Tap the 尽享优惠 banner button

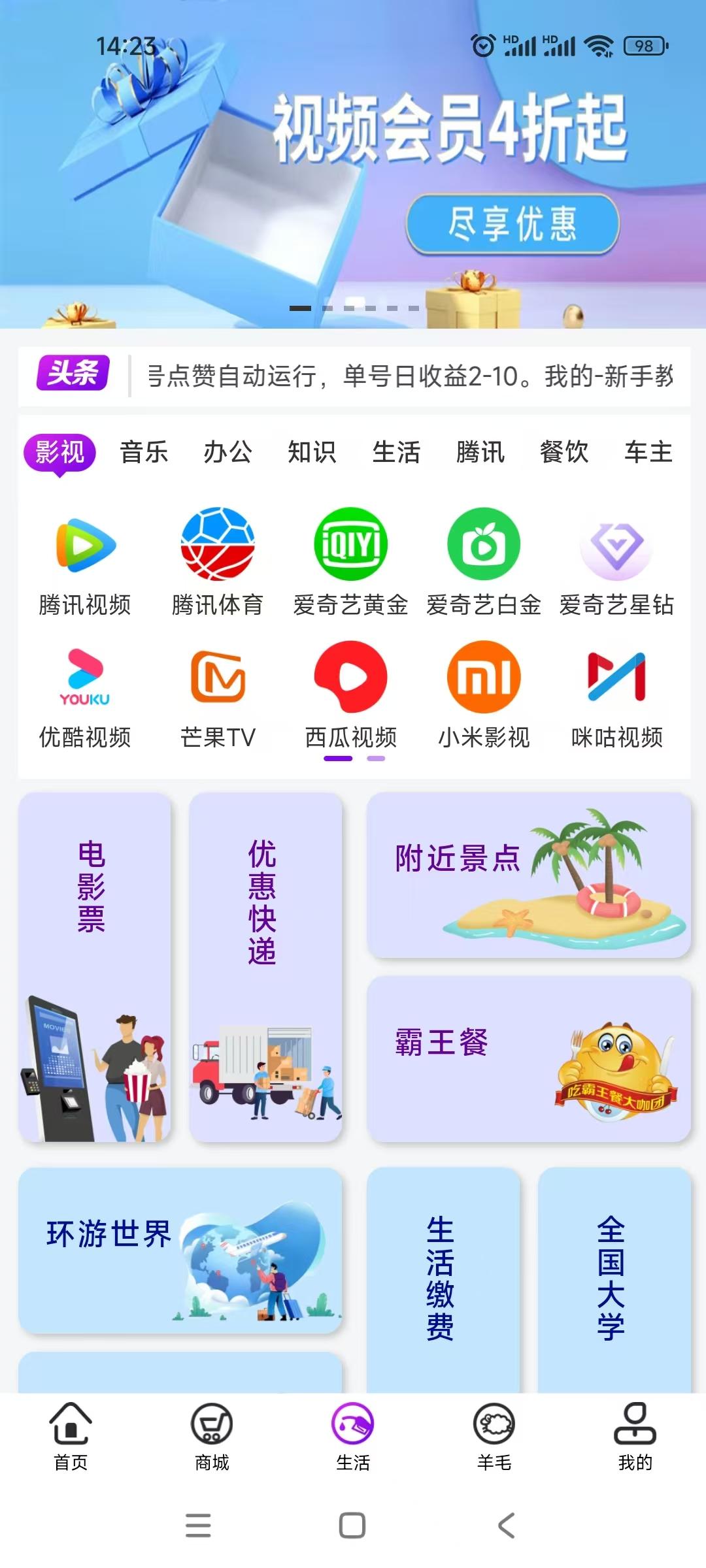pyautogui.click(x=513, y=224)
